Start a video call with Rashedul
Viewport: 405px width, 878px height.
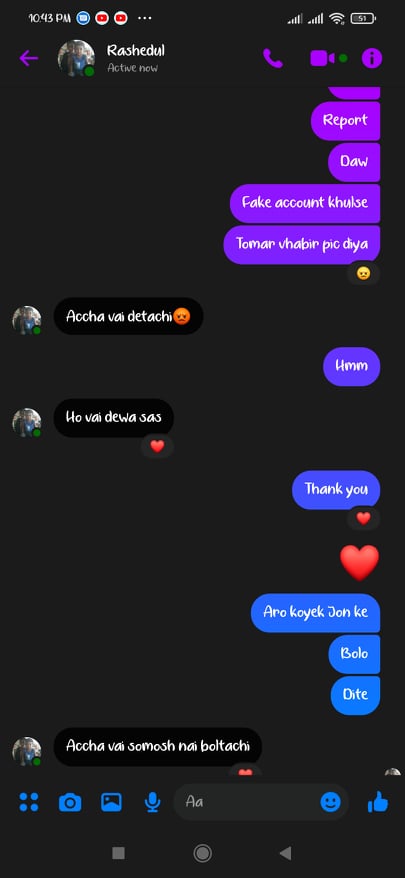322,58
